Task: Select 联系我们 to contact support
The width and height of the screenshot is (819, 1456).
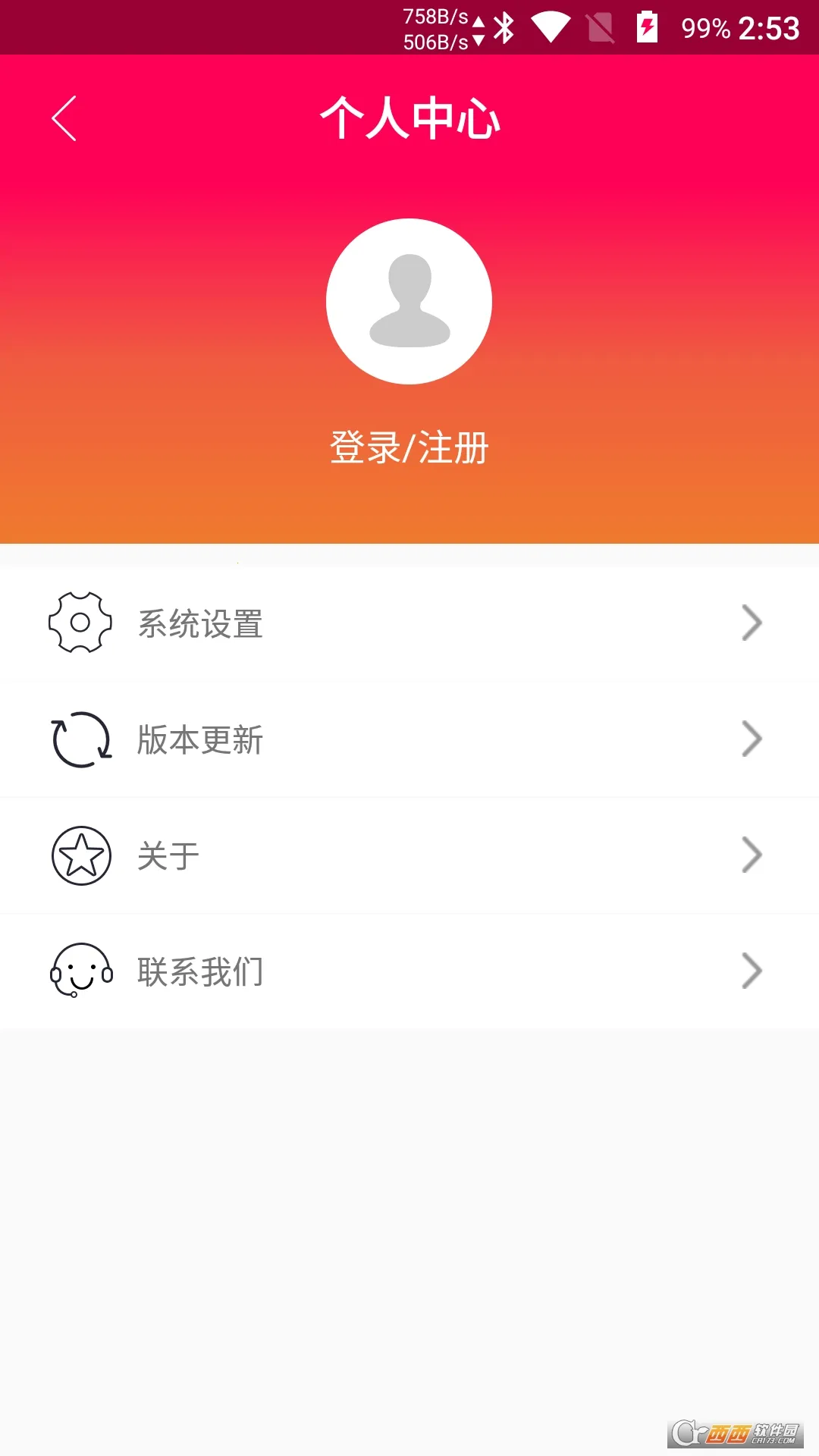Action: (x=409, y=971)
